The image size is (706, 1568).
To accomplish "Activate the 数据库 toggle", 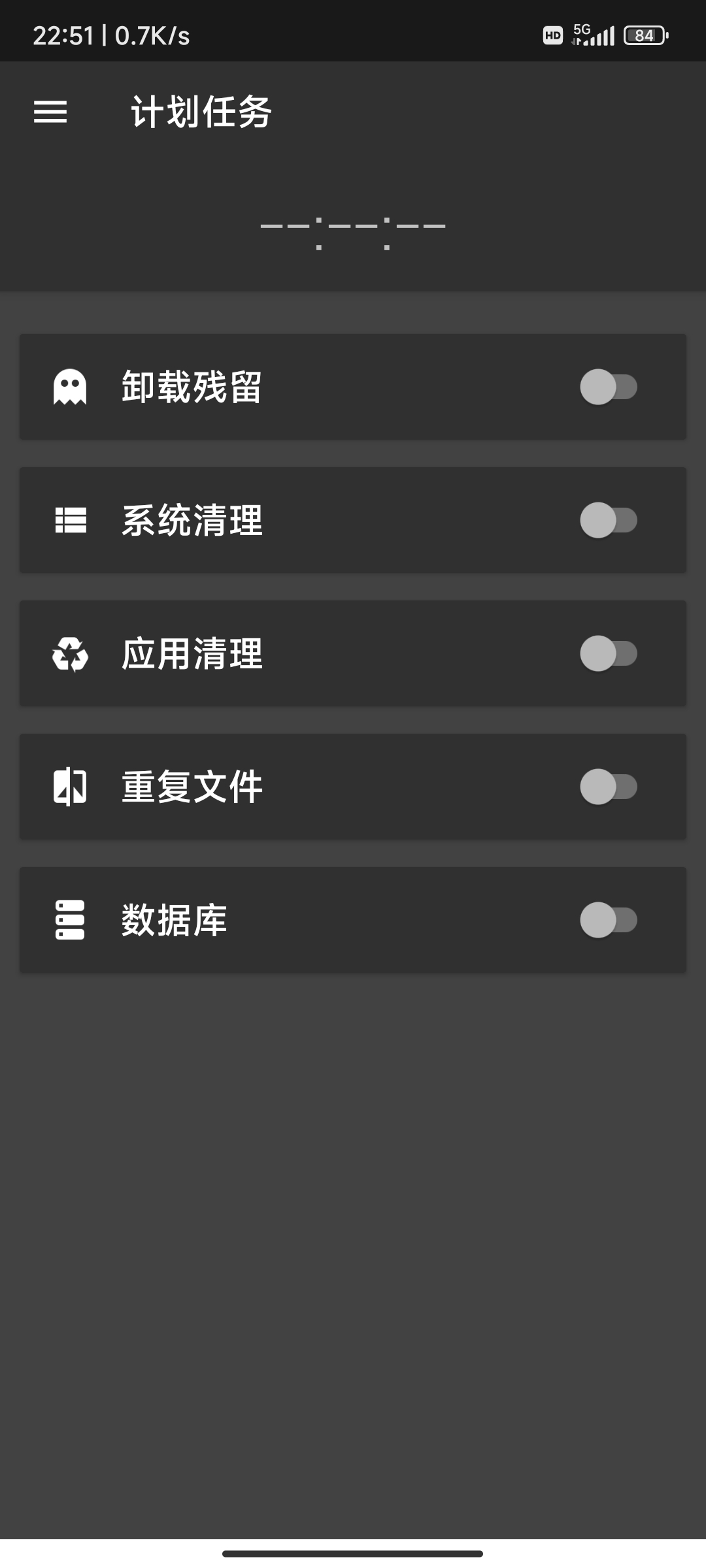I will pos(608,920).
